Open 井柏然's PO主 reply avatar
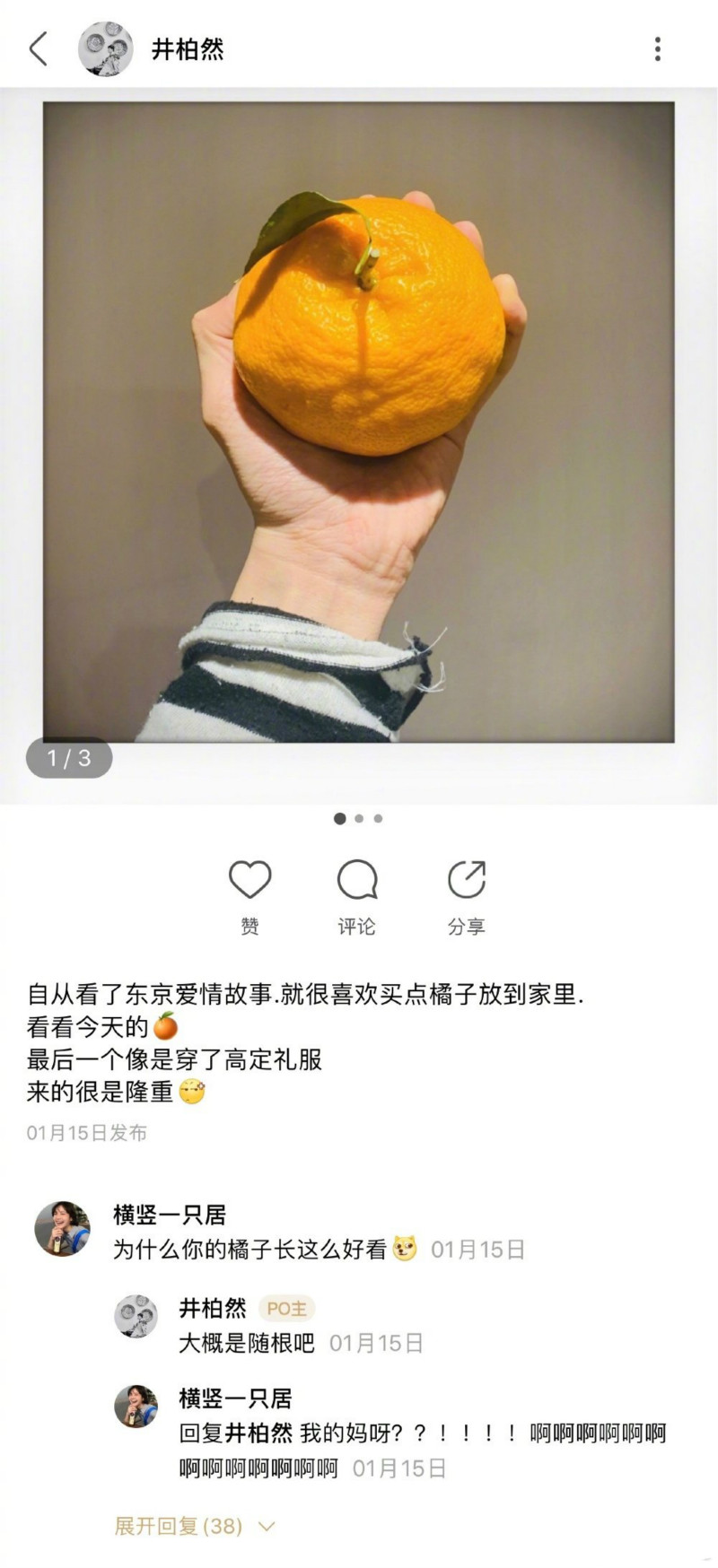 coord(136,1315)
